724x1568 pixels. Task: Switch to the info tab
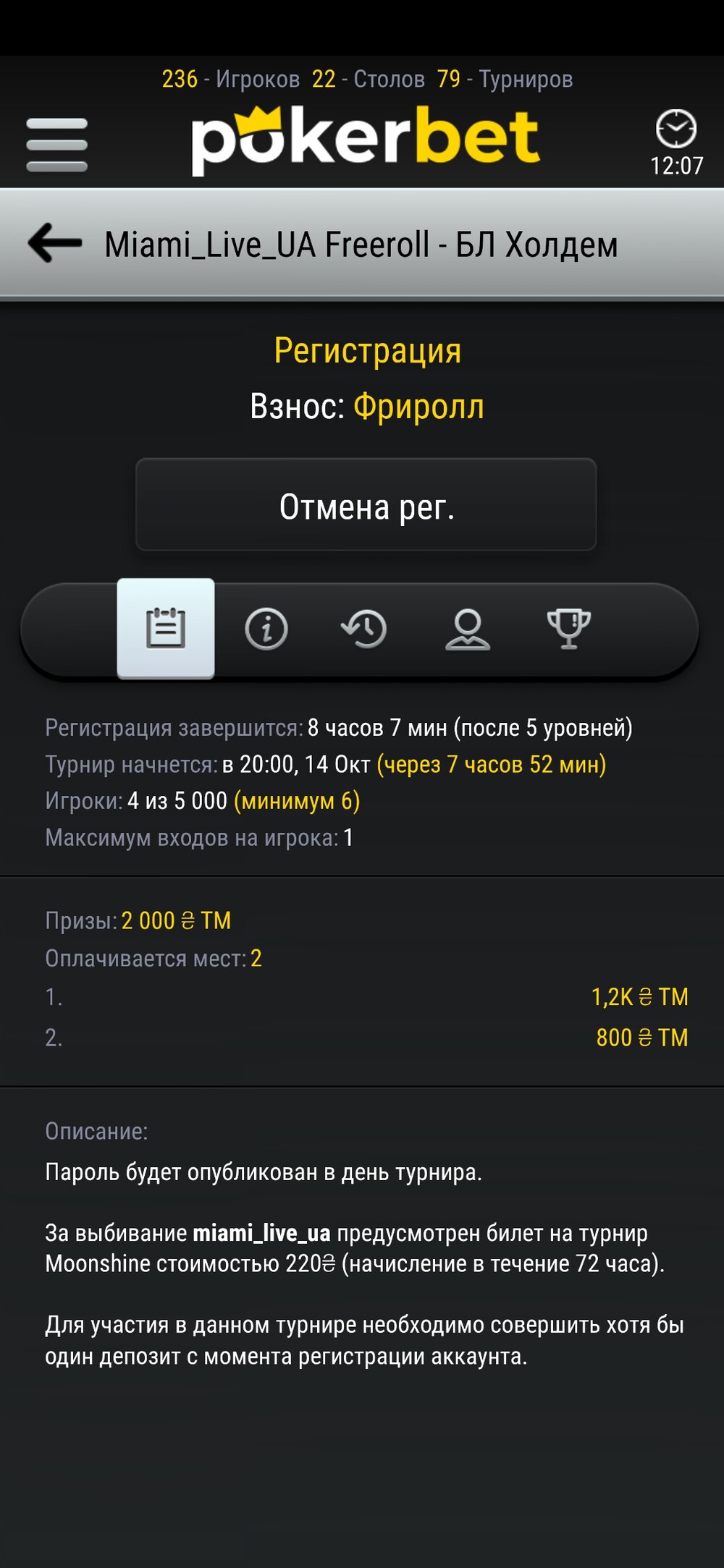266,628
